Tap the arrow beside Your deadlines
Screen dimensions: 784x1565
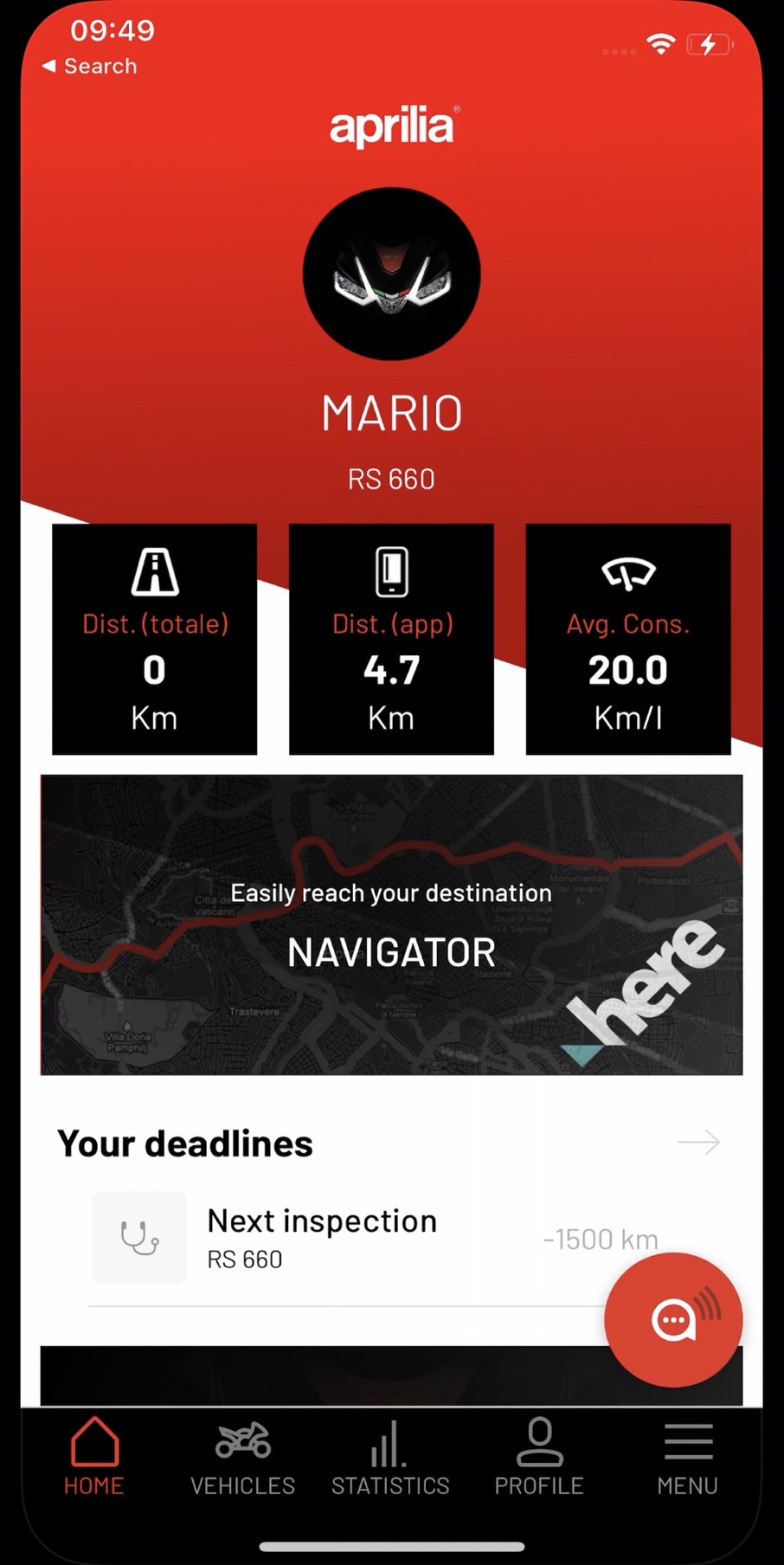pyautogui.click(x=698, y=1143)
